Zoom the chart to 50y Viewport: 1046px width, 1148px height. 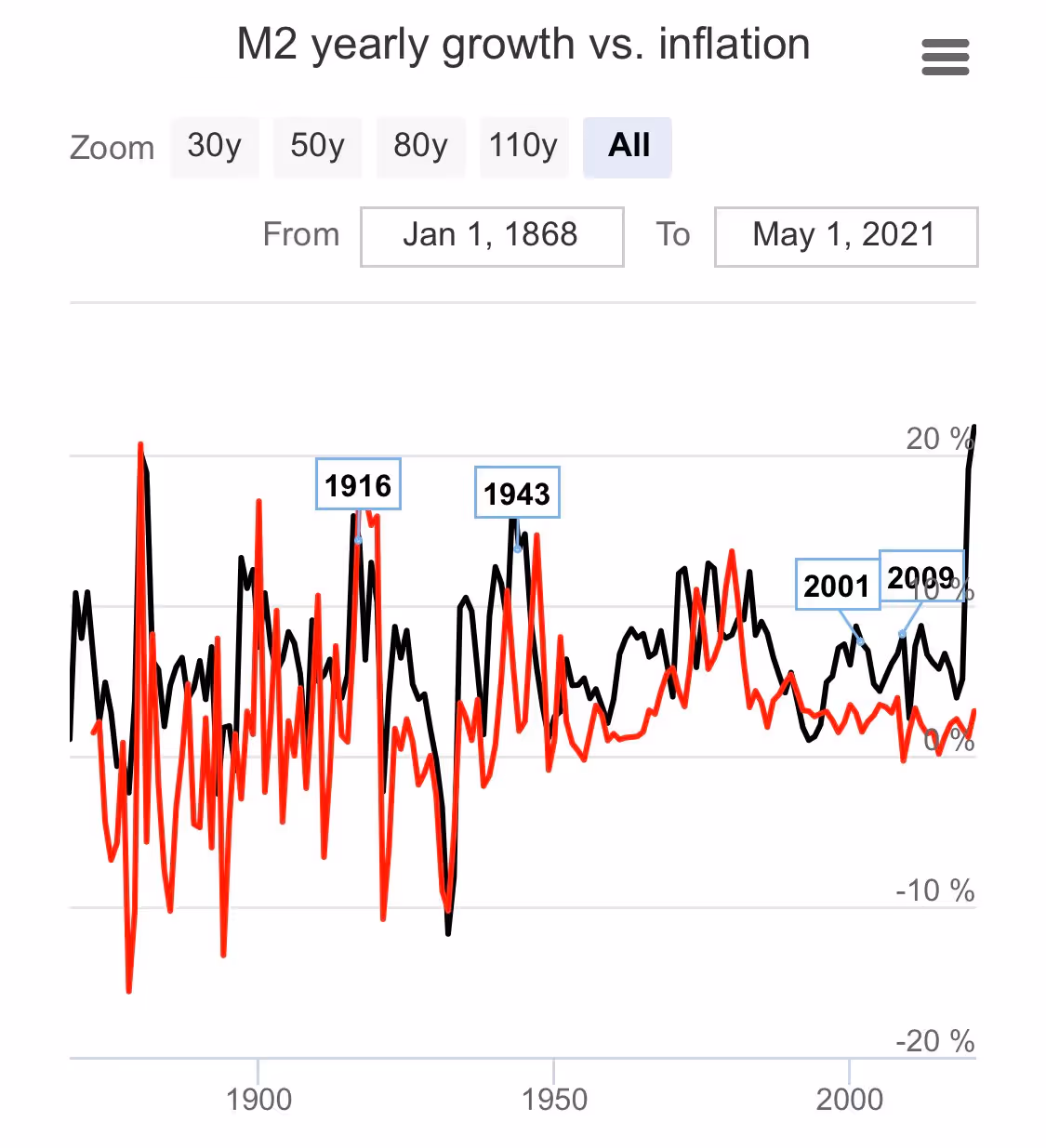pyautogui.click(x=317, y=146)
